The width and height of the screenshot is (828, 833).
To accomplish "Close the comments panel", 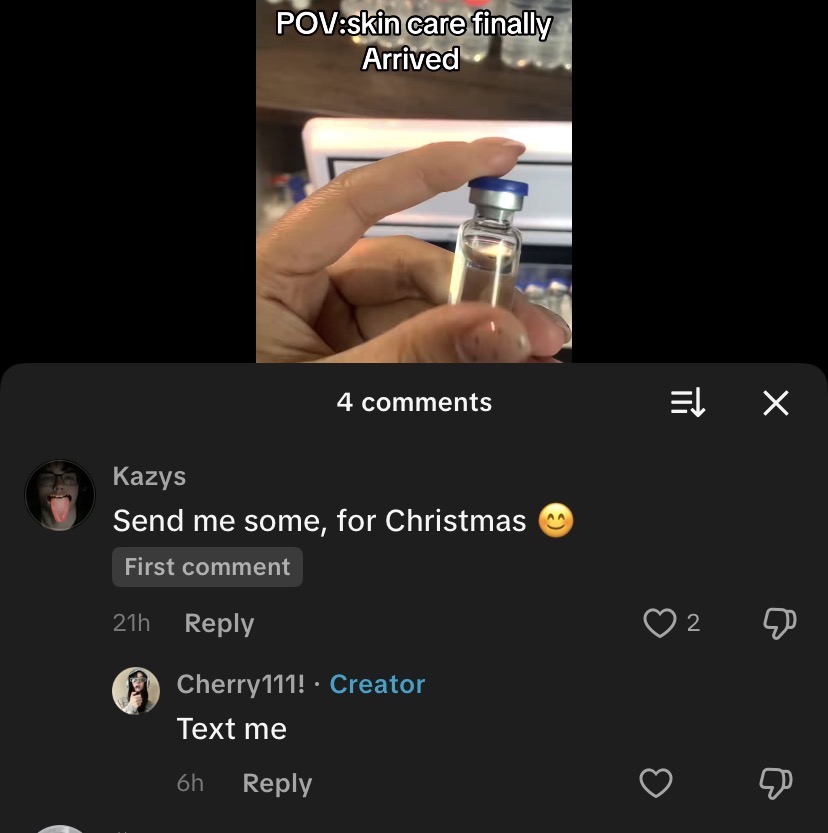I will [x=775, y=403].
